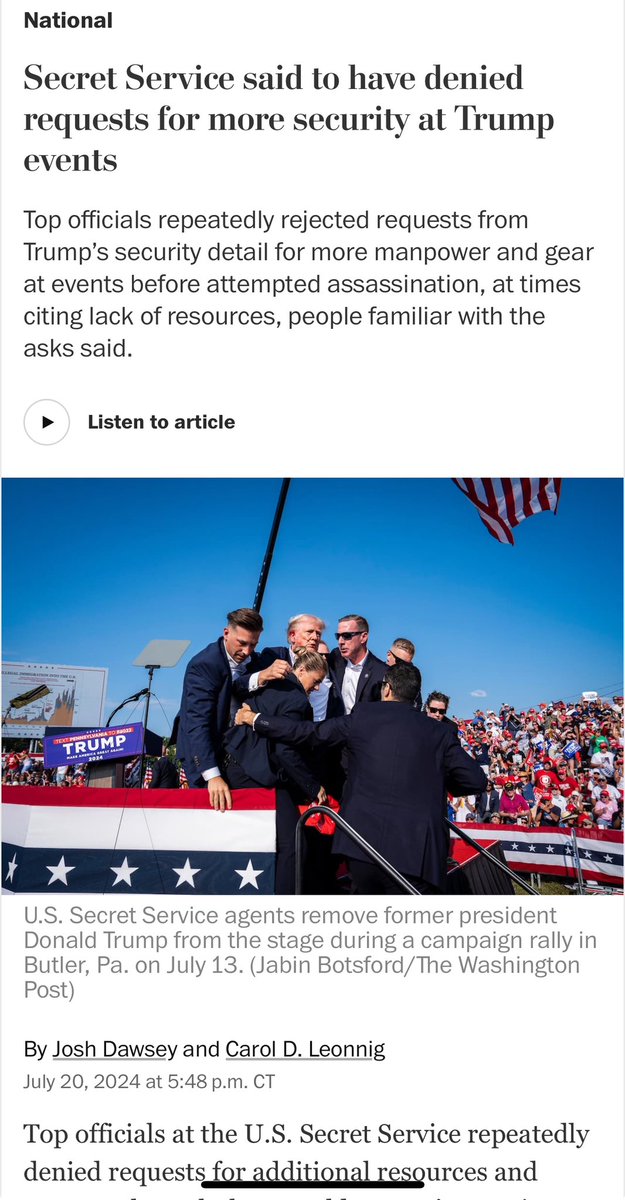Open author Carol D. Leonnig's page
This screenshot has width=625, height=1200.
tap(305, 1049)
